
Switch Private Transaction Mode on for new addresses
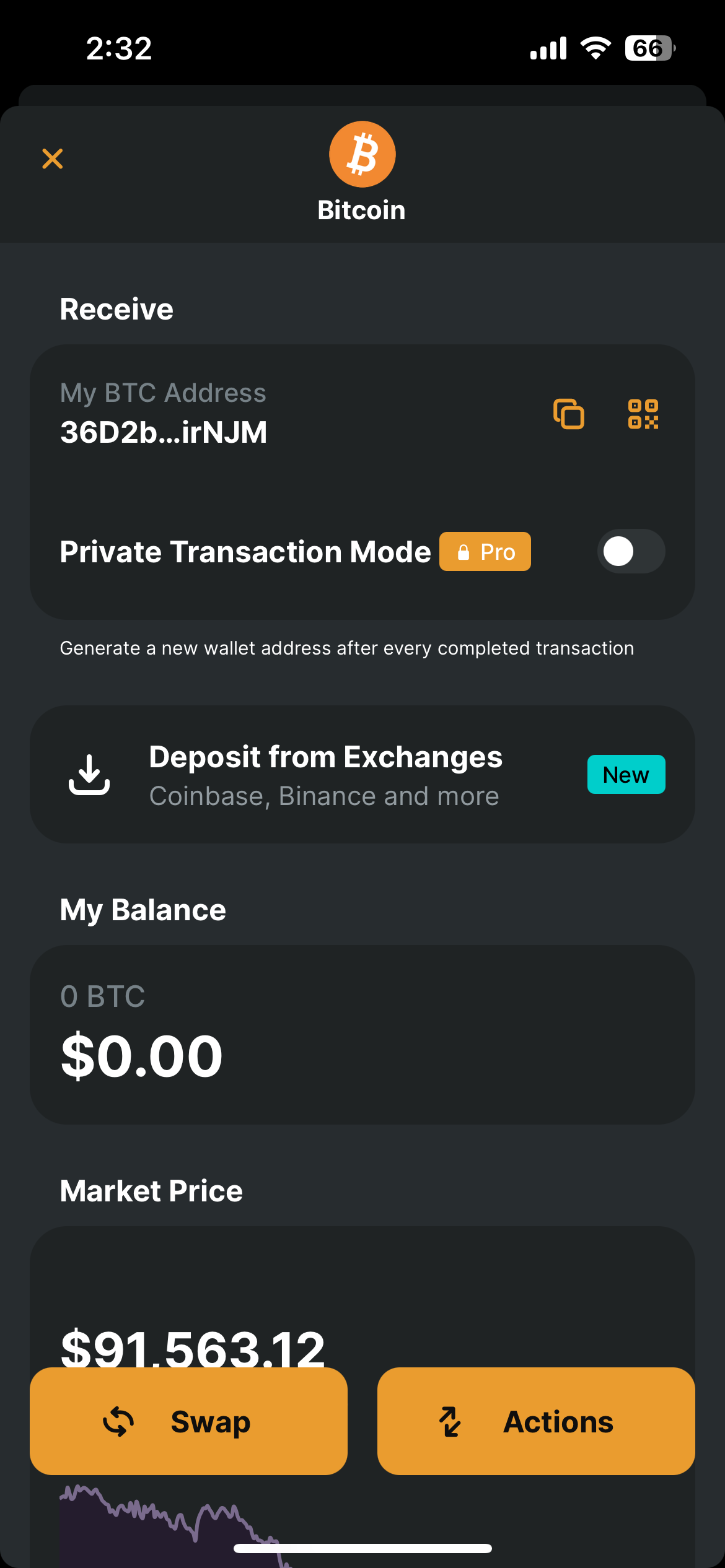pos(631,551)
